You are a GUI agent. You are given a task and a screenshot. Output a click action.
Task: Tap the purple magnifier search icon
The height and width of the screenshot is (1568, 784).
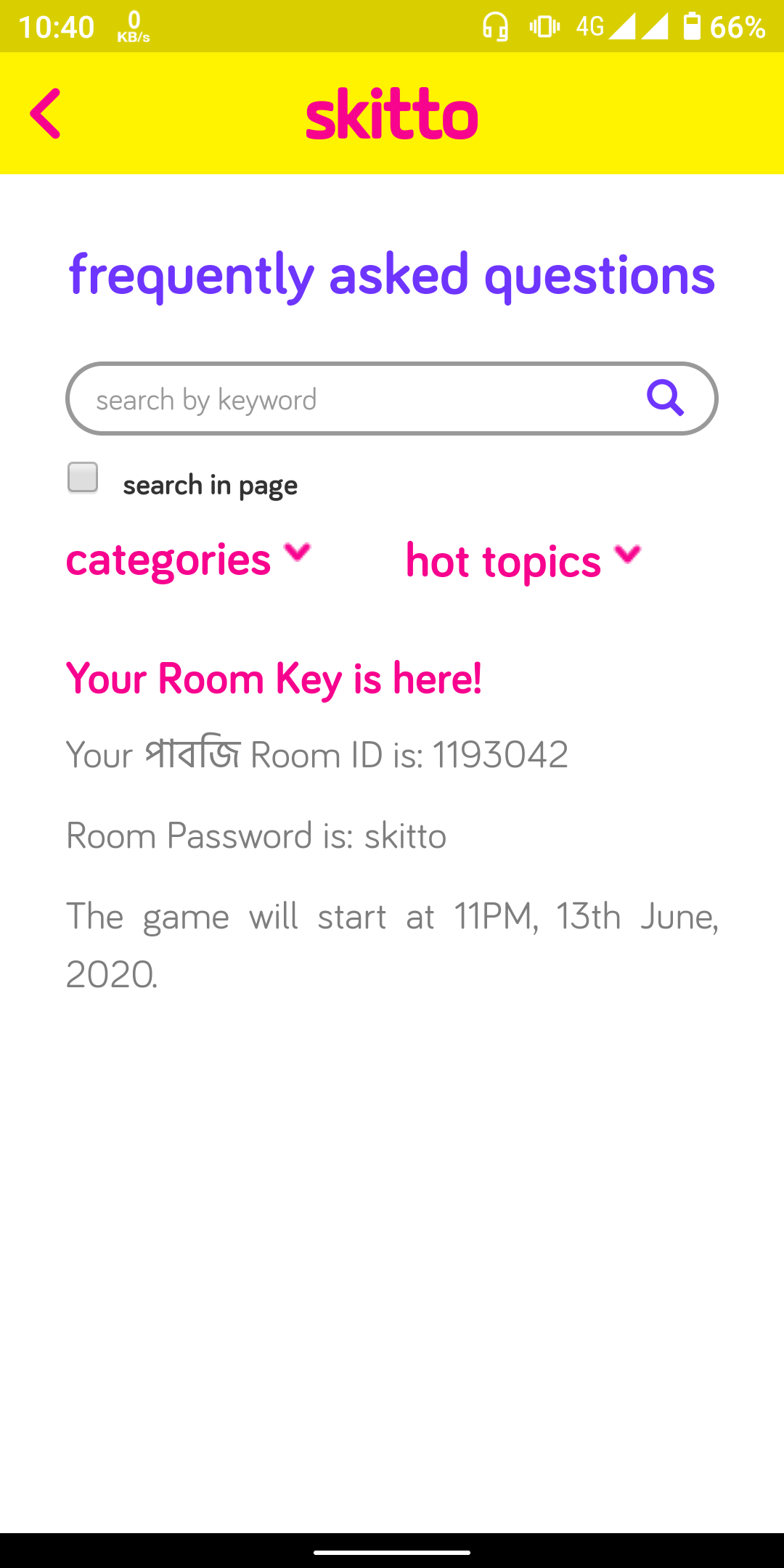coord(664,398)
